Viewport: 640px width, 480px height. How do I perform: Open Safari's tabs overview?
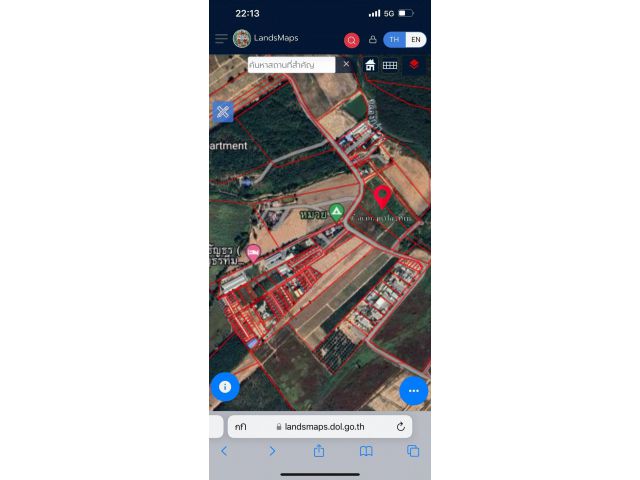coord(413,451)
